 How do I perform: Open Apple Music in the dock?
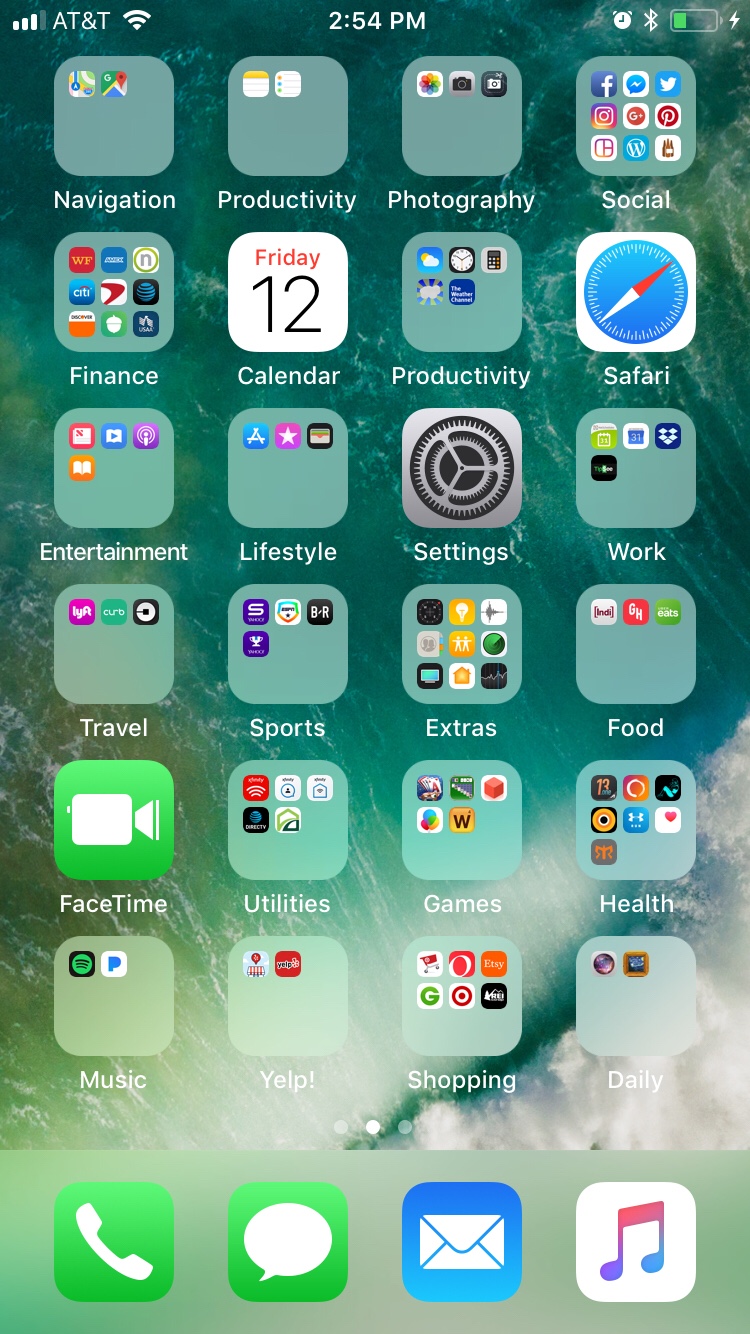pyautogui.click(x=636, y=1242)
